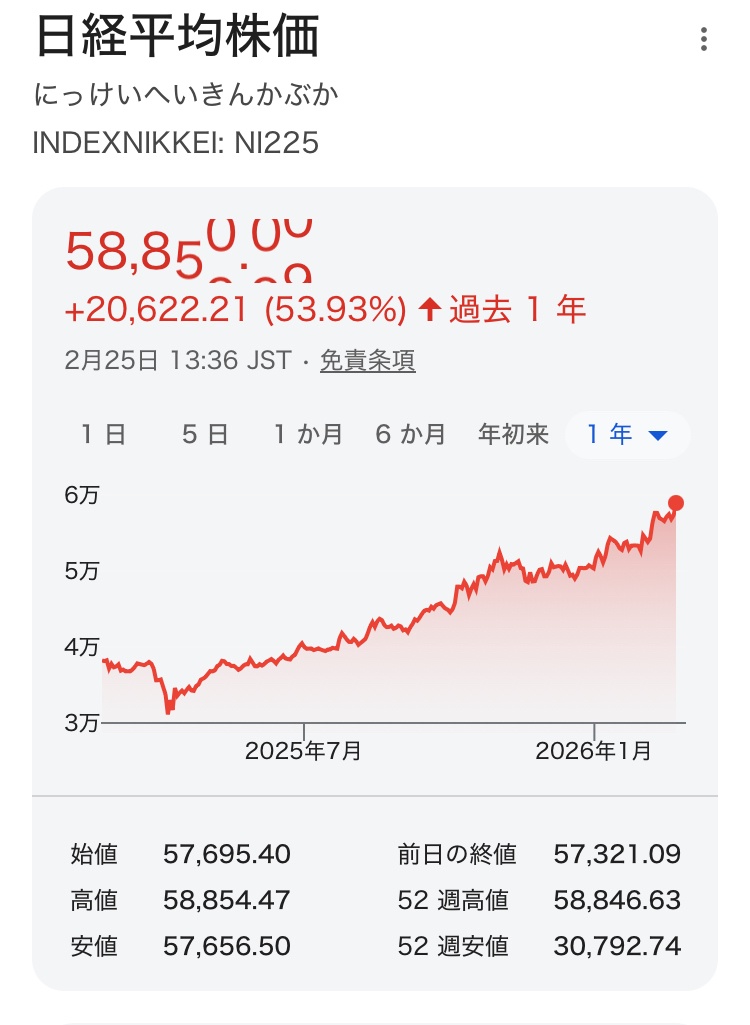Switch chart to 1日 range
The image size is (750, 1025).
tap(103, 435)
